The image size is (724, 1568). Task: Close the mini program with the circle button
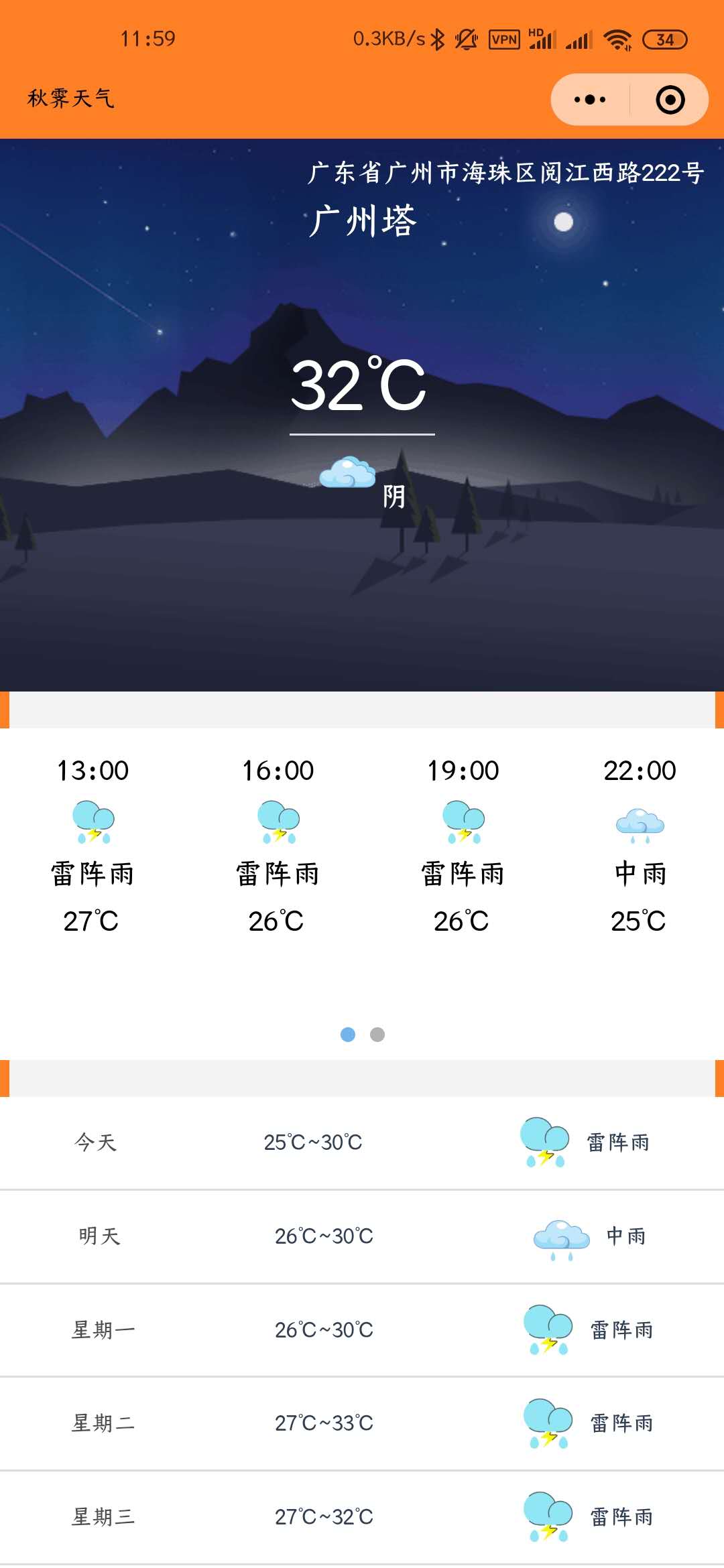(x=670, y=100)
